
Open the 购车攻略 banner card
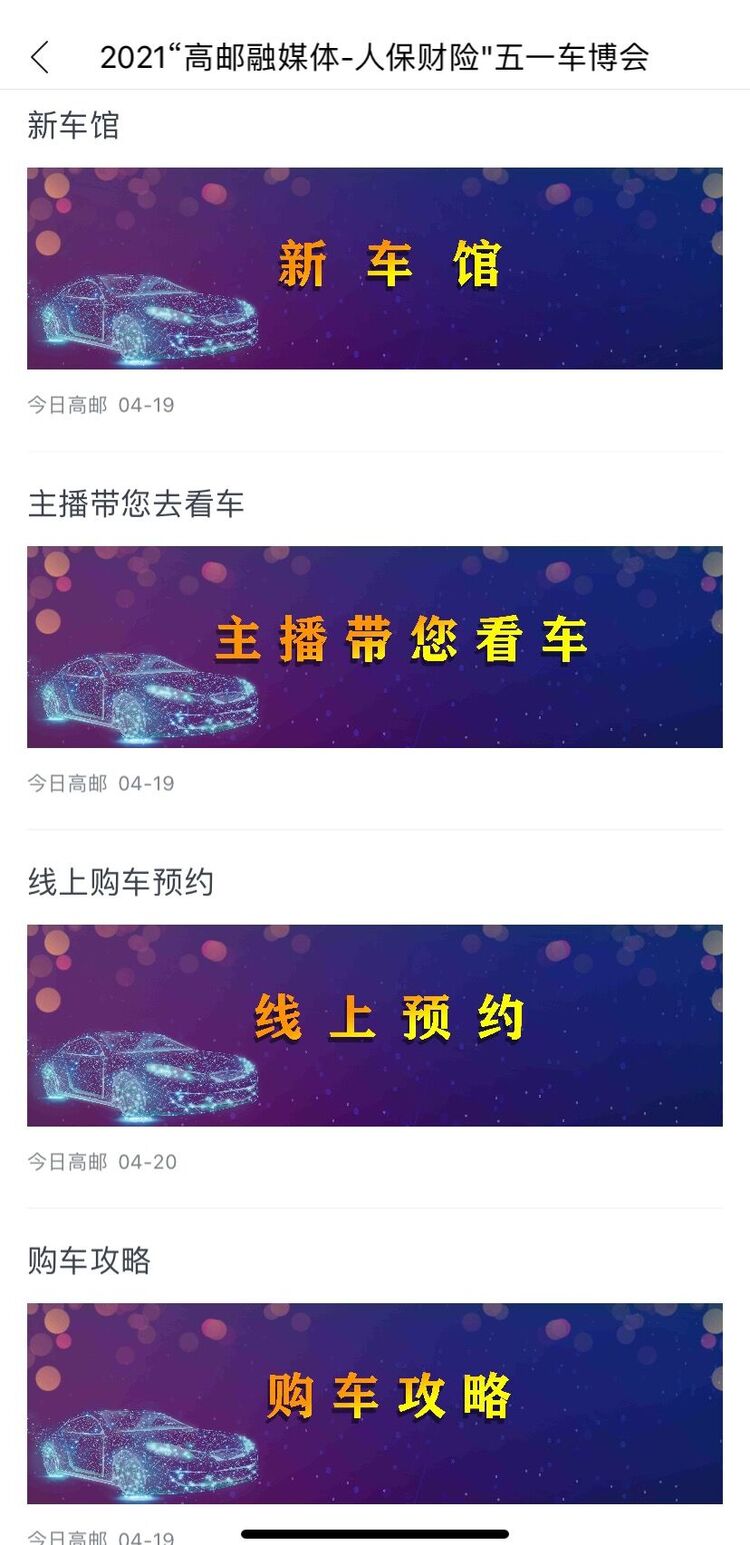374,1402
